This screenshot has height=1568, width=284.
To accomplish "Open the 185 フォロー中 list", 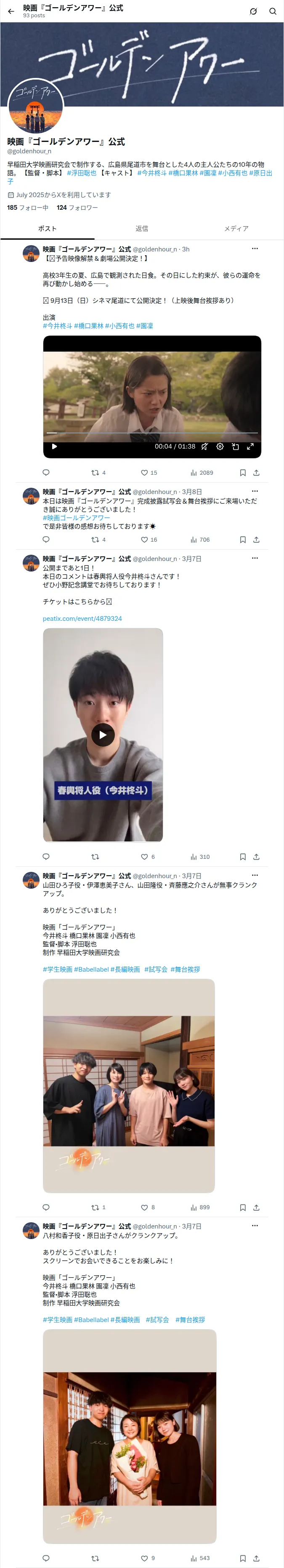I will pos(28,208).
